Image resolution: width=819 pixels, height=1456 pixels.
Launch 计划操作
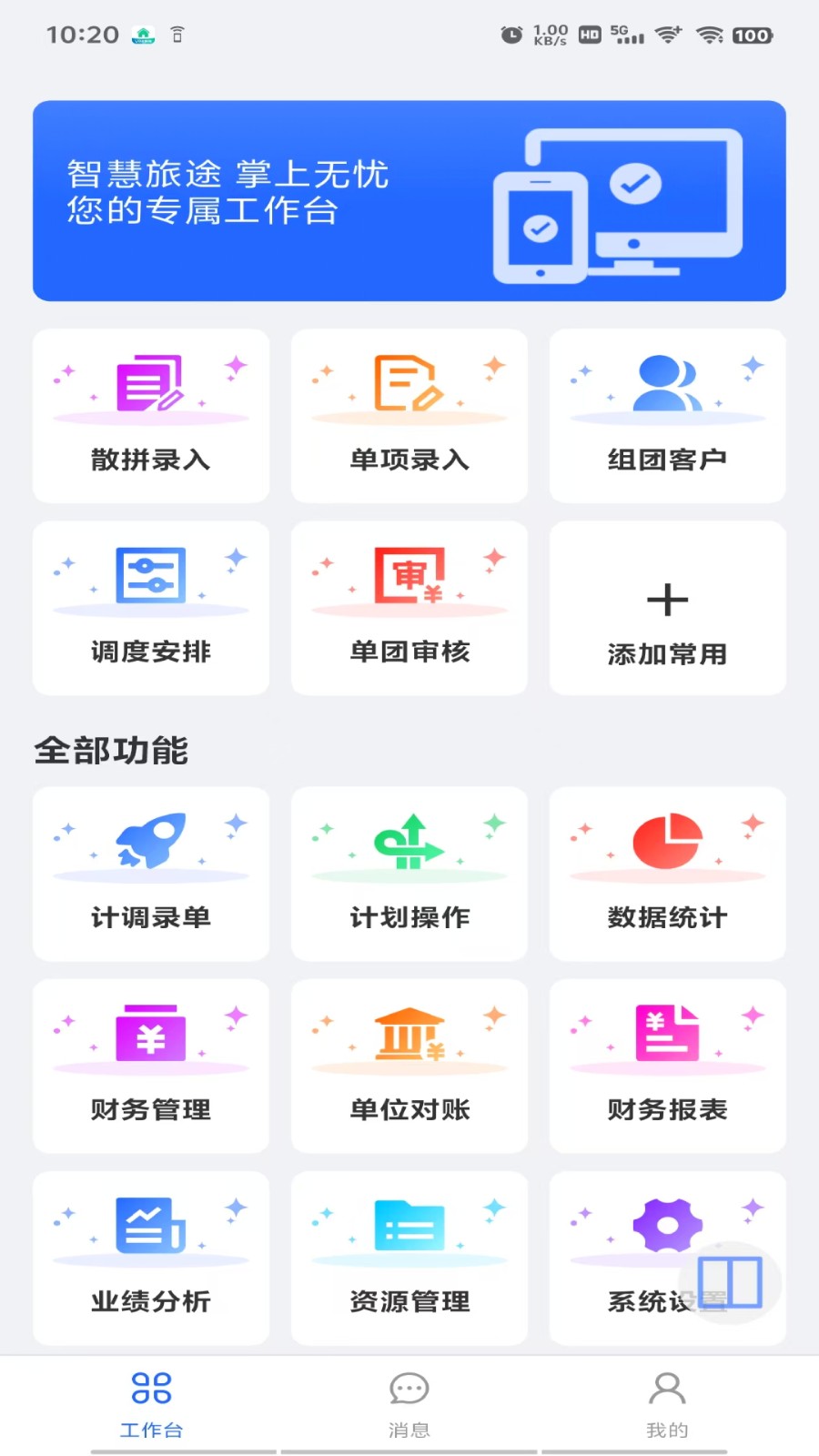pos(409,874)
